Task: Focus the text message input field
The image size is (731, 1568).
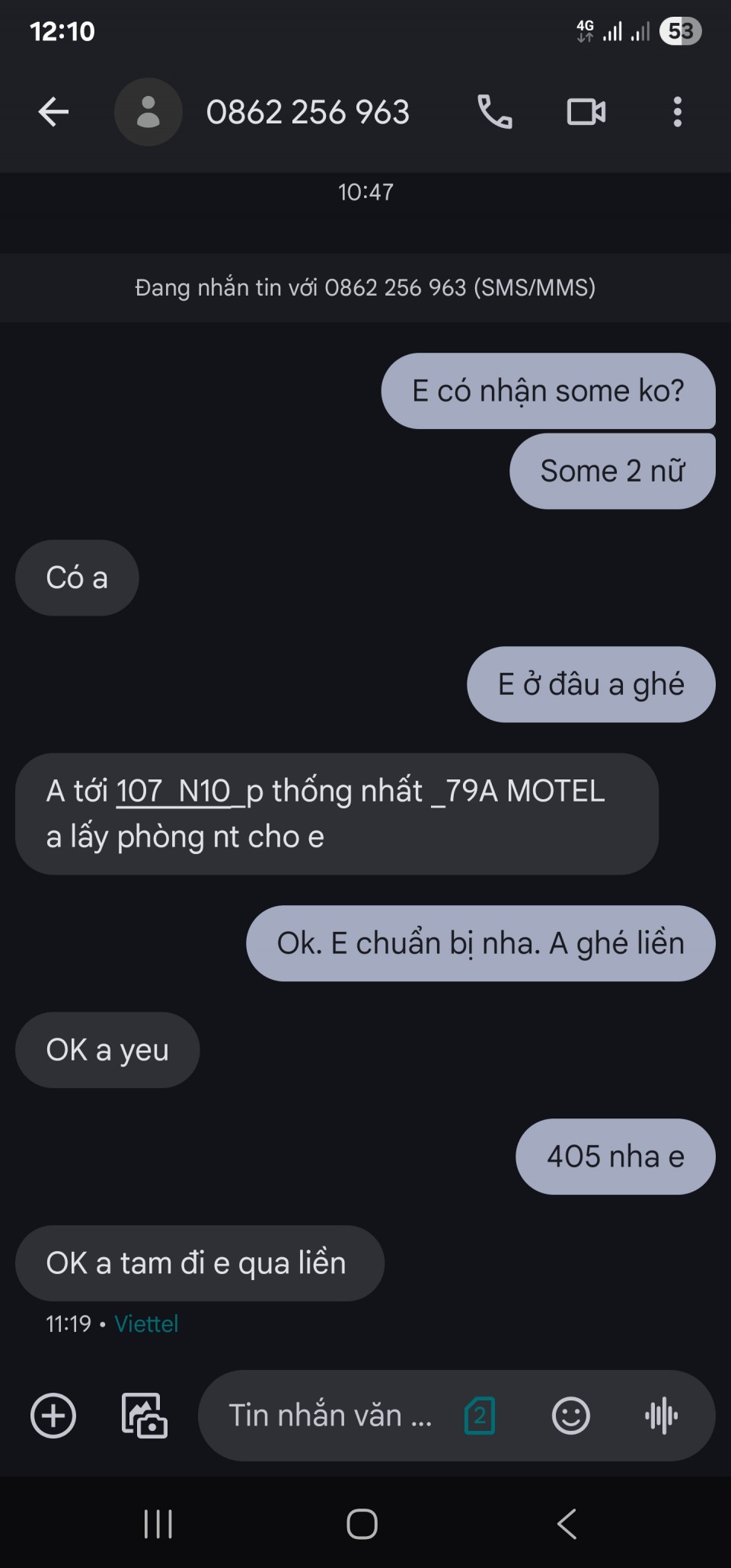Action: click(331, 1416)
